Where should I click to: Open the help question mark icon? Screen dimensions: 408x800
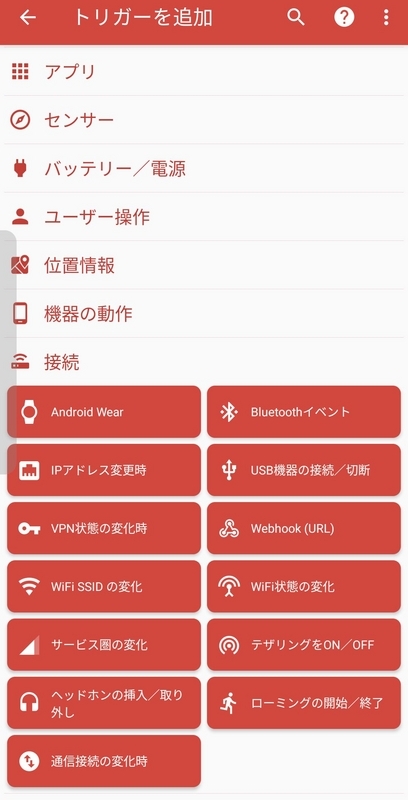(x=344, y=18)
